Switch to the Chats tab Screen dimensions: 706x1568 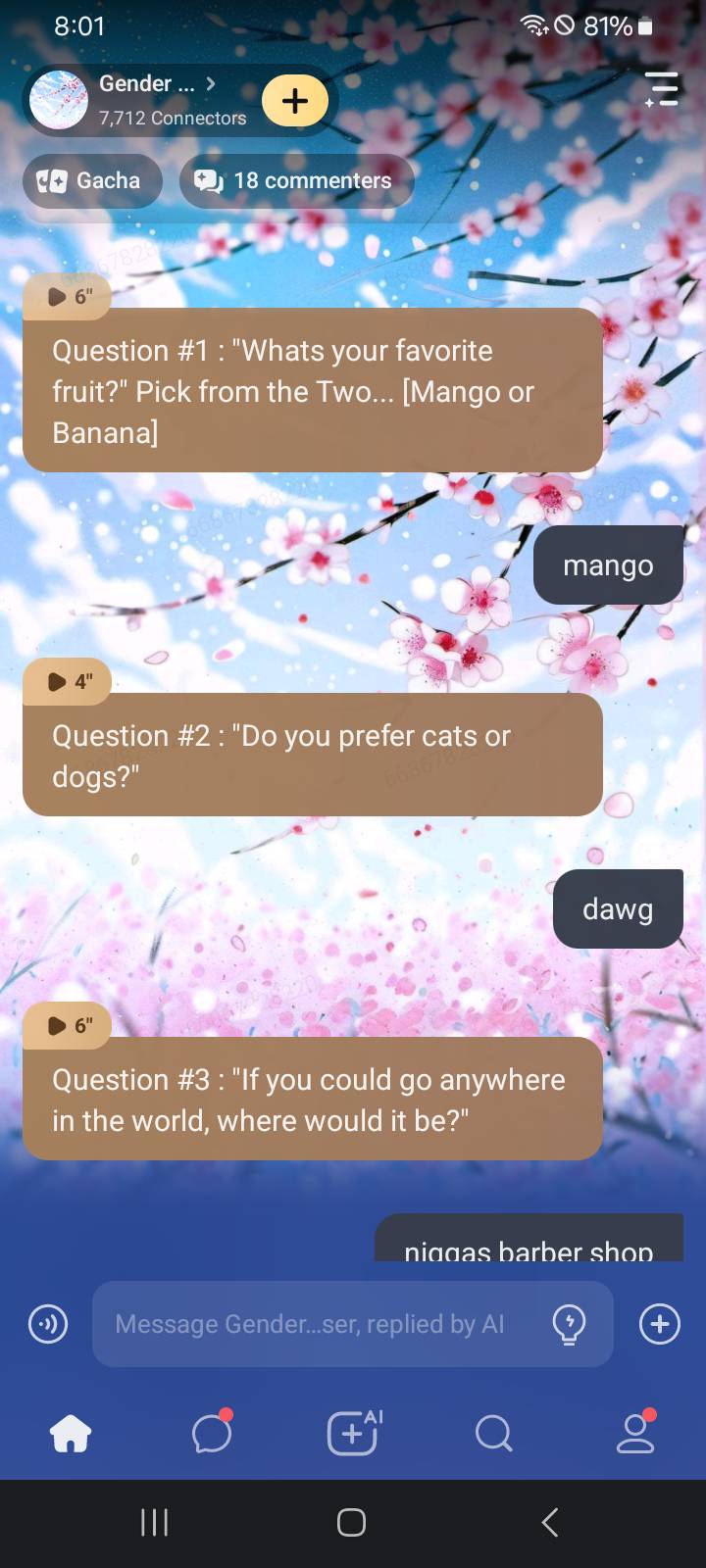click(x=212, y=1434)
